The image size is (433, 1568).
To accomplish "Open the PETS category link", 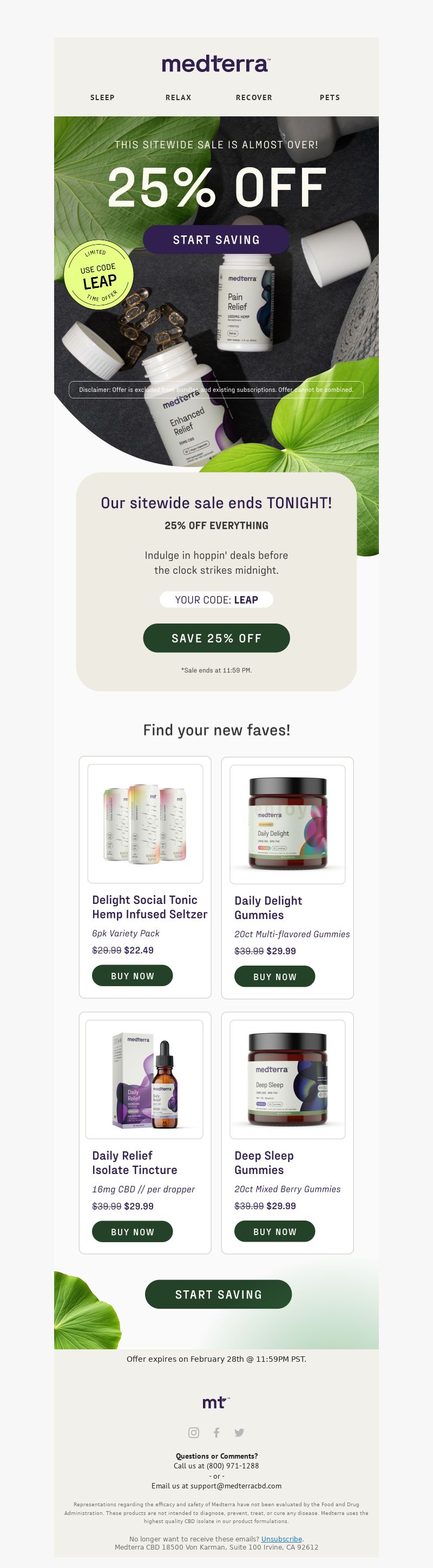I will coord(330,97).
